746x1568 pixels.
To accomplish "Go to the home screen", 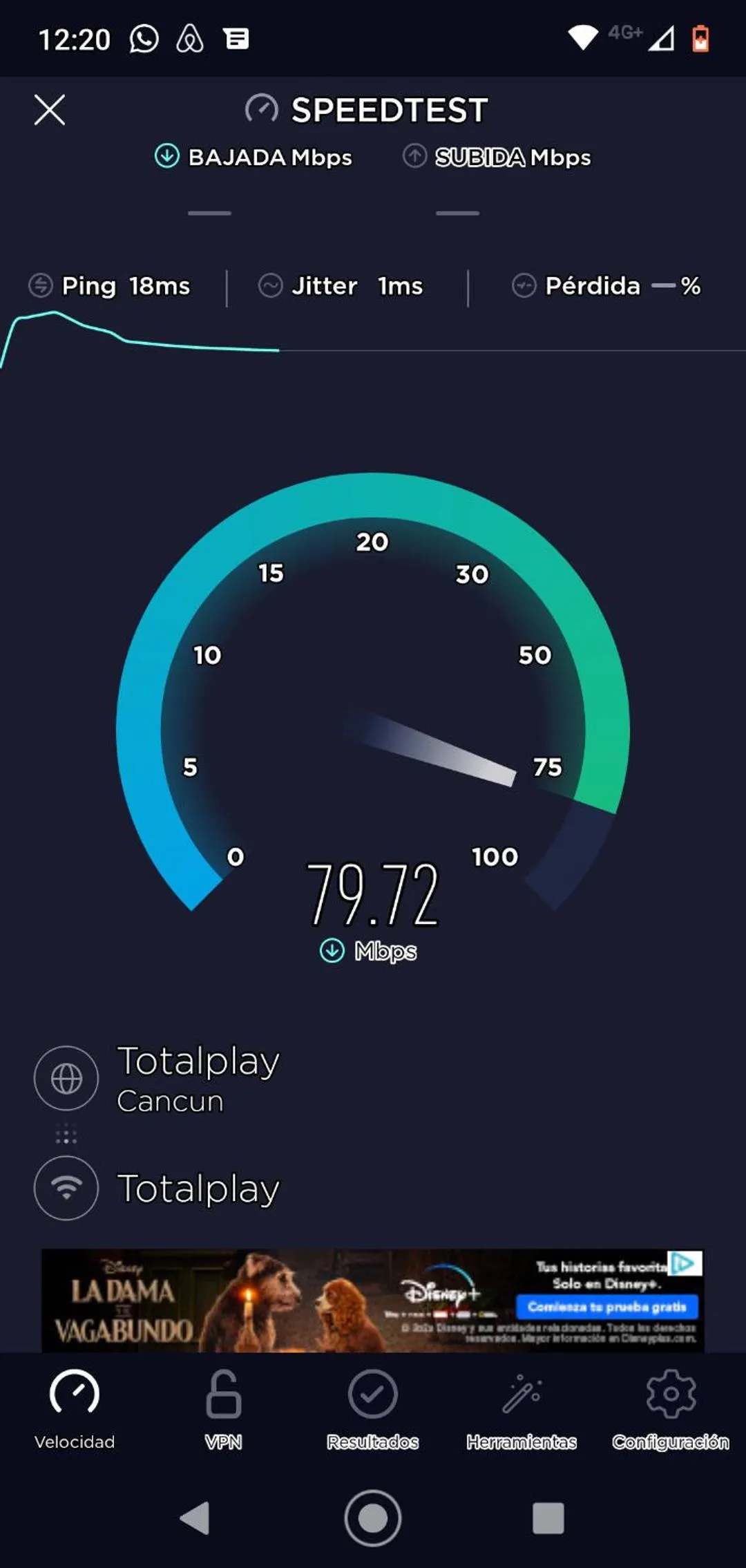I will click(x=373, y=1518).
